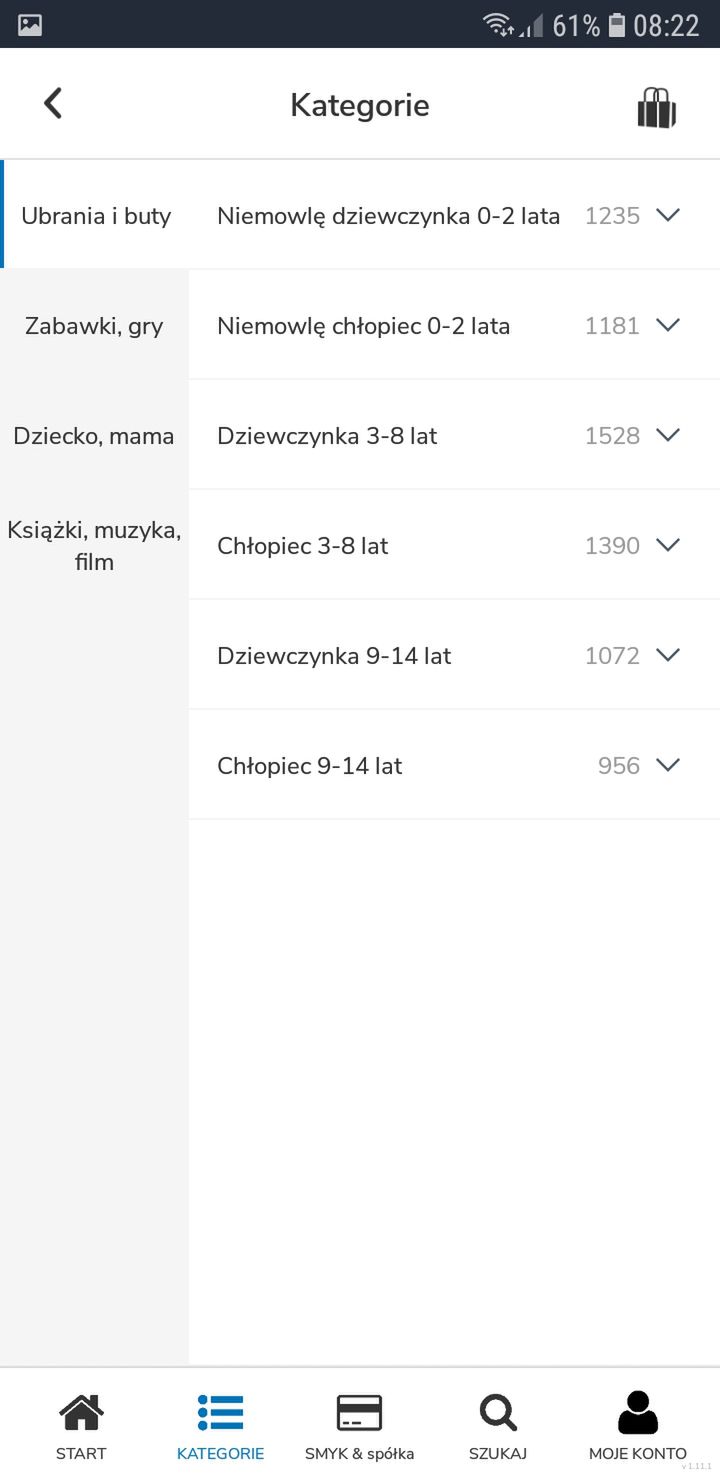This screenshot has height=1480, width=720.
Task: Tap the KATEGORIE bottom tab
Action: (x=220, y=1426)
